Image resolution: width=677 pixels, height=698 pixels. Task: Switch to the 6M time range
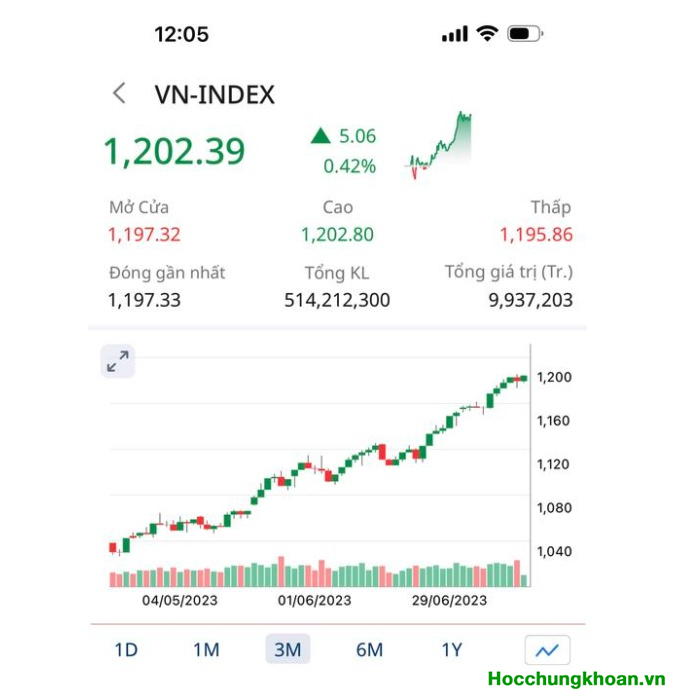(x=369, y=650)
